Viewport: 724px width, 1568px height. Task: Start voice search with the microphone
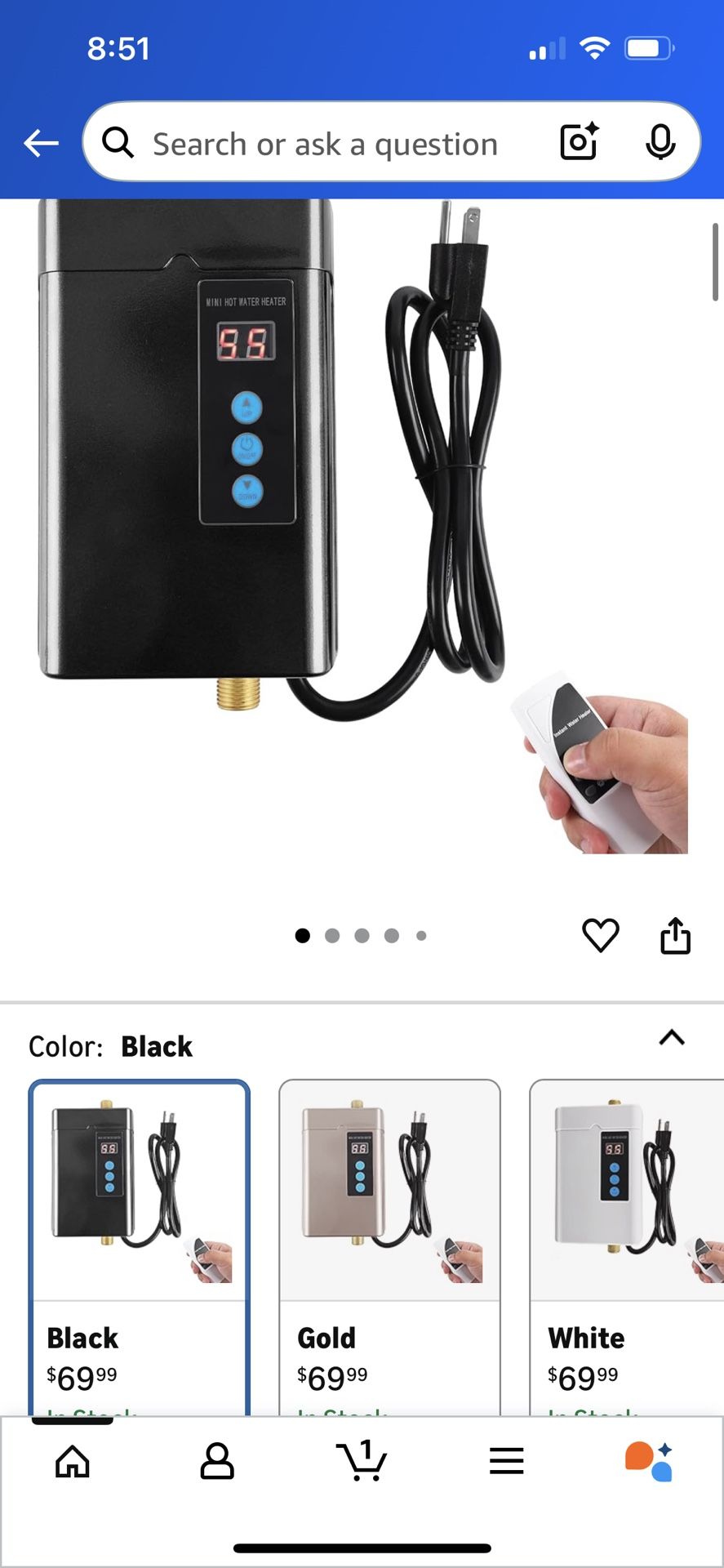(660, 143)
